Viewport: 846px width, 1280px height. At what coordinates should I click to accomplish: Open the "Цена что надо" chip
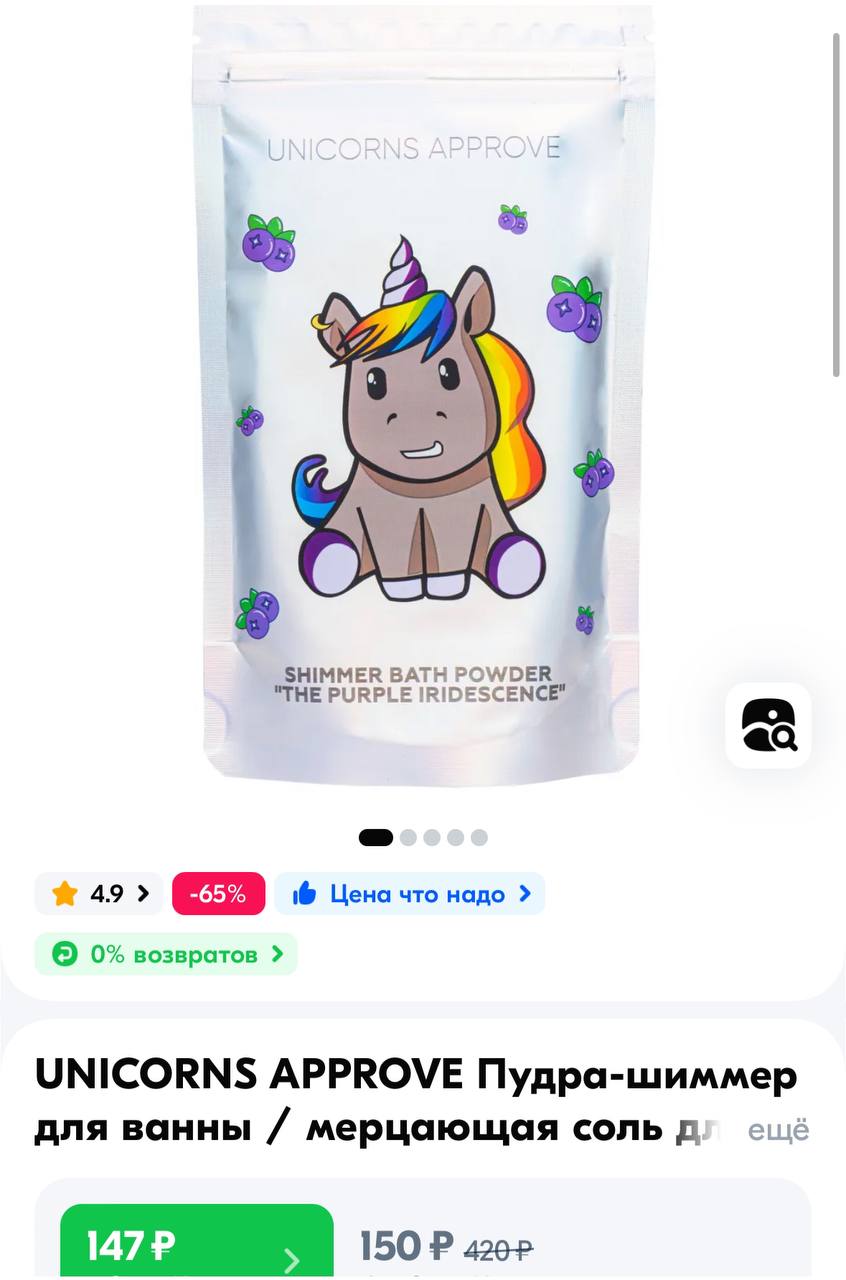(410, 894)
